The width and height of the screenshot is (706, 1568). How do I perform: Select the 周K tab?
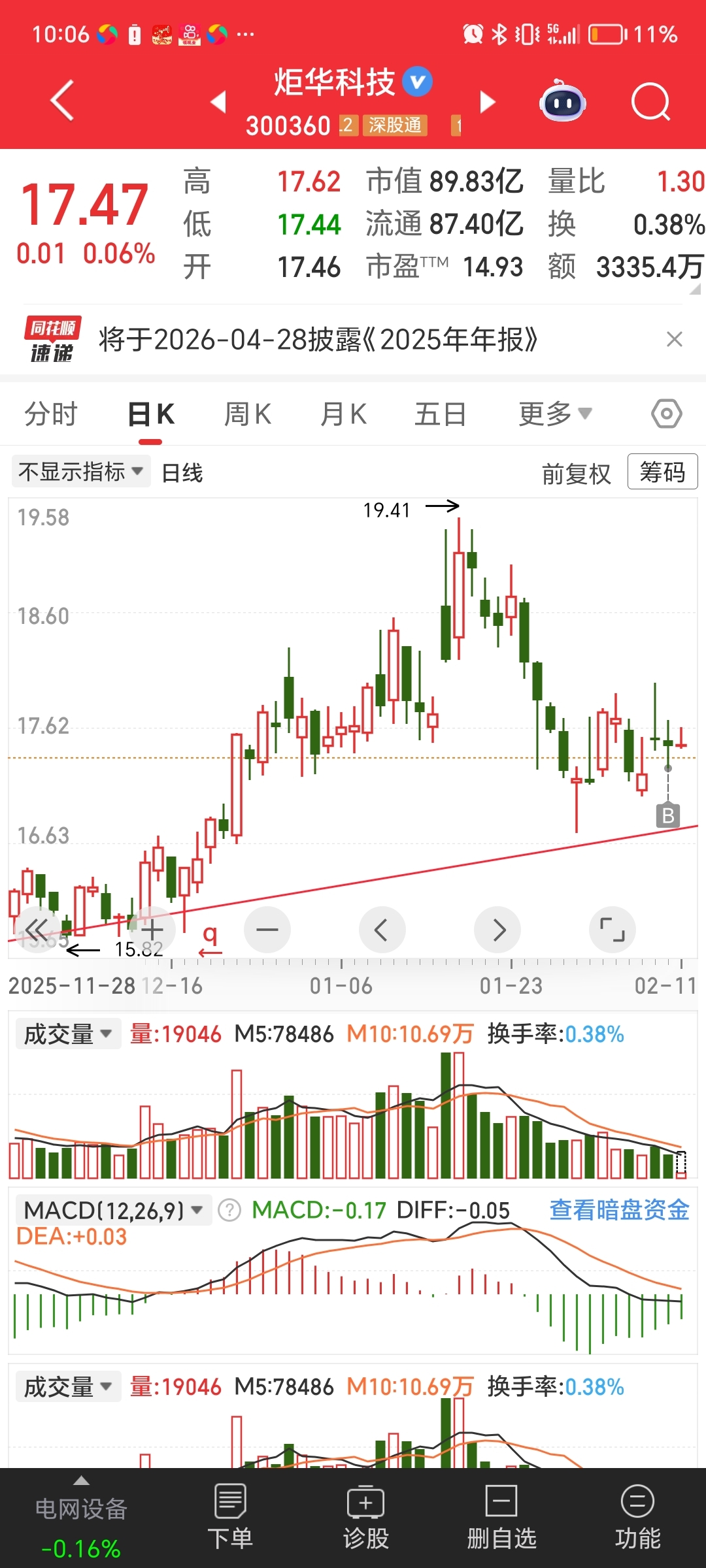(247, 414)
